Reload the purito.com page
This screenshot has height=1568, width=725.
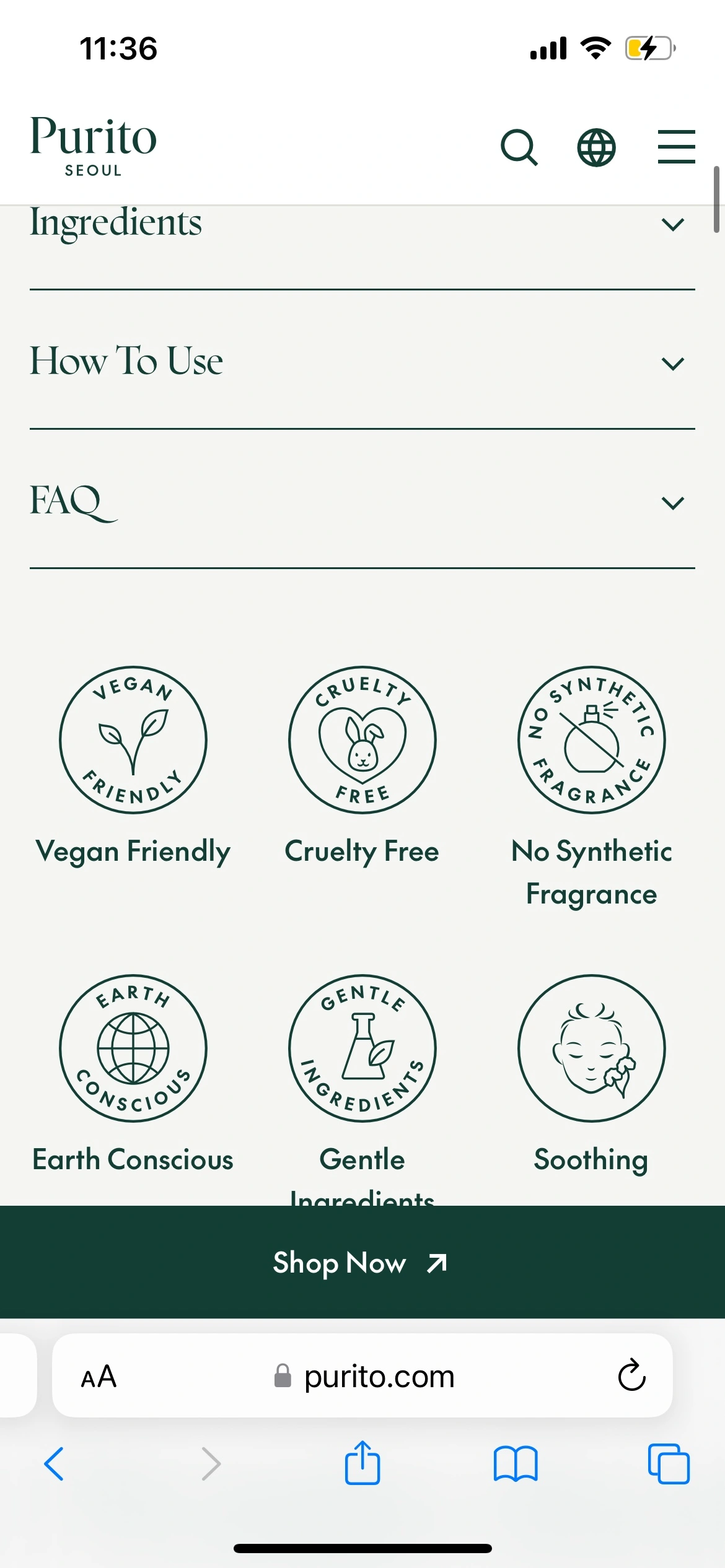(x=631, y=1376)
